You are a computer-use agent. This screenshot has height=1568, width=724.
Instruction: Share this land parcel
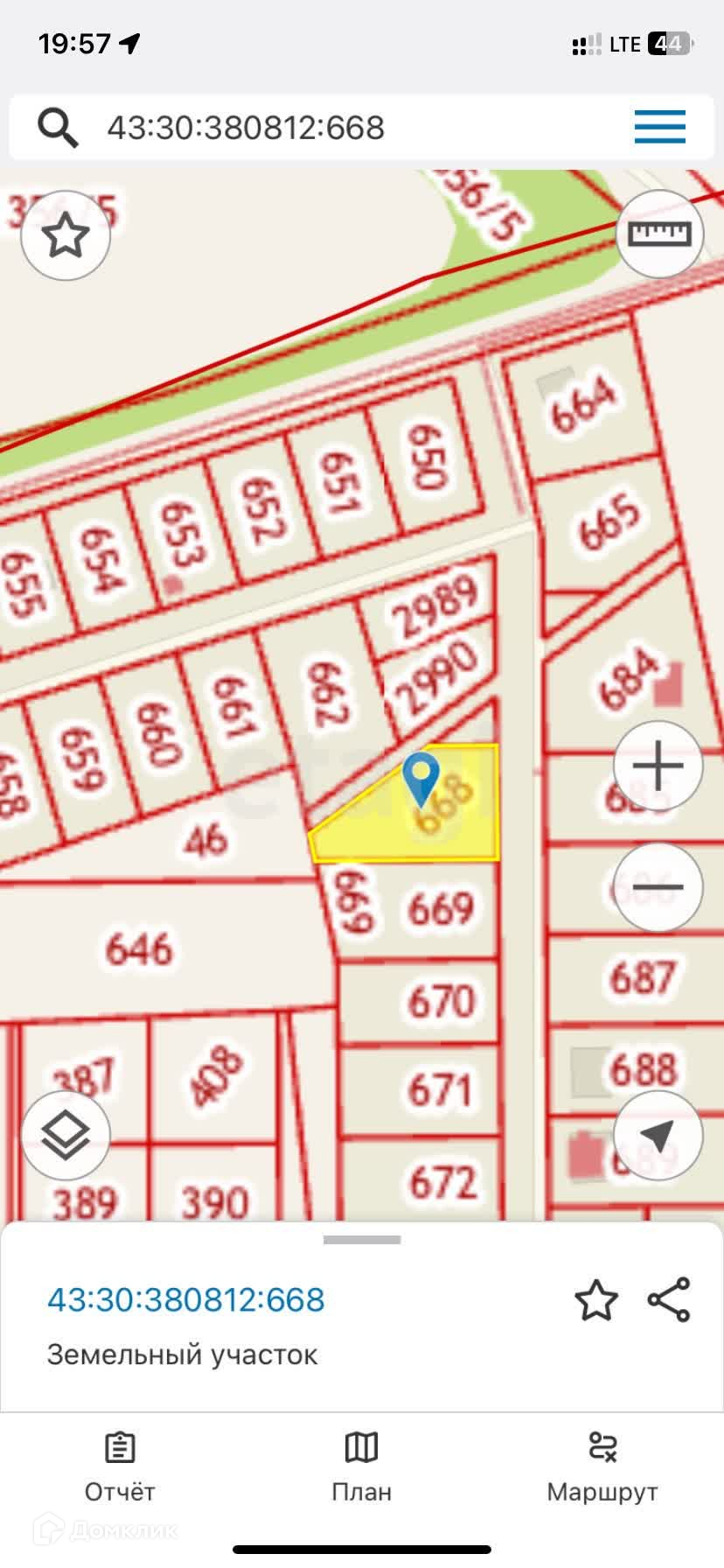[669, 1299]
